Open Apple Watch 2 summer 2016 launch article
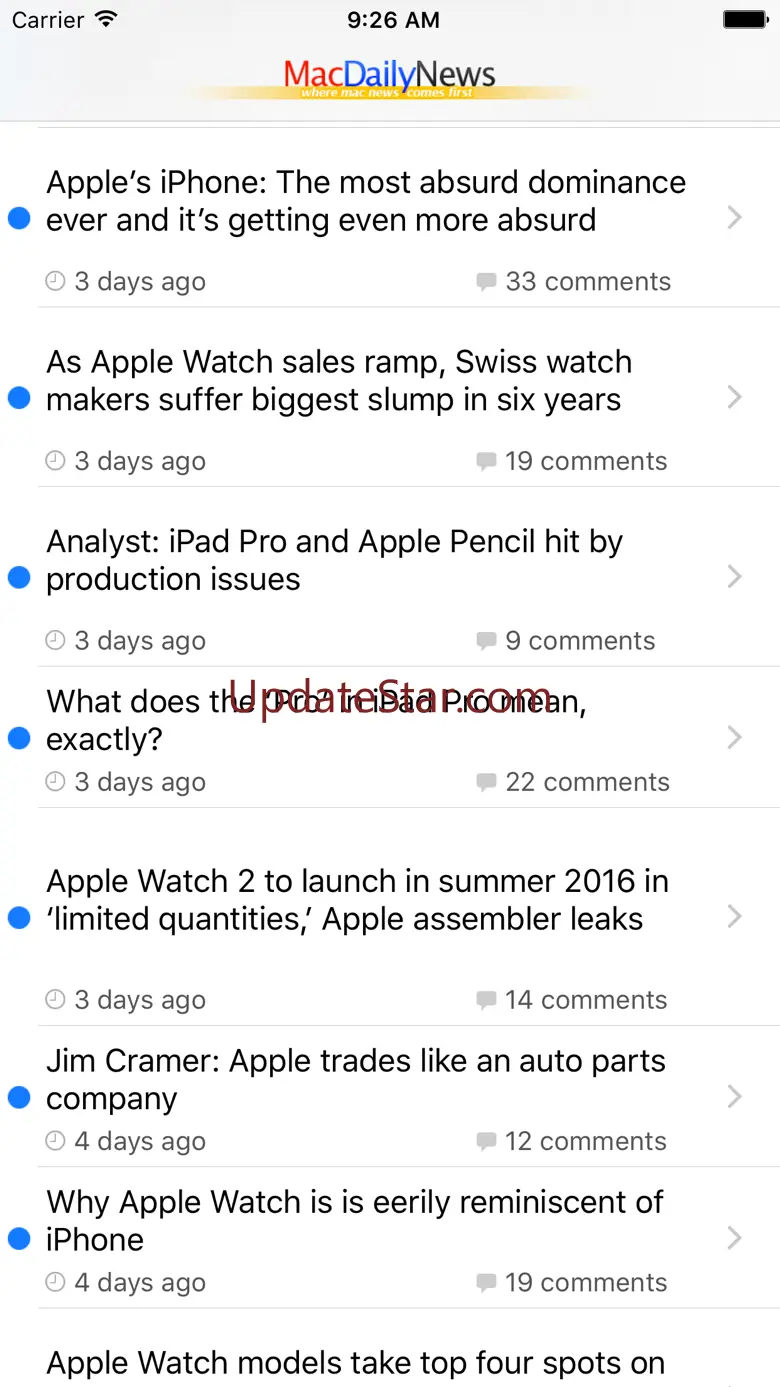Image resolution: width=780 pixels, height=1387 pixels. [x=358, y=900]
